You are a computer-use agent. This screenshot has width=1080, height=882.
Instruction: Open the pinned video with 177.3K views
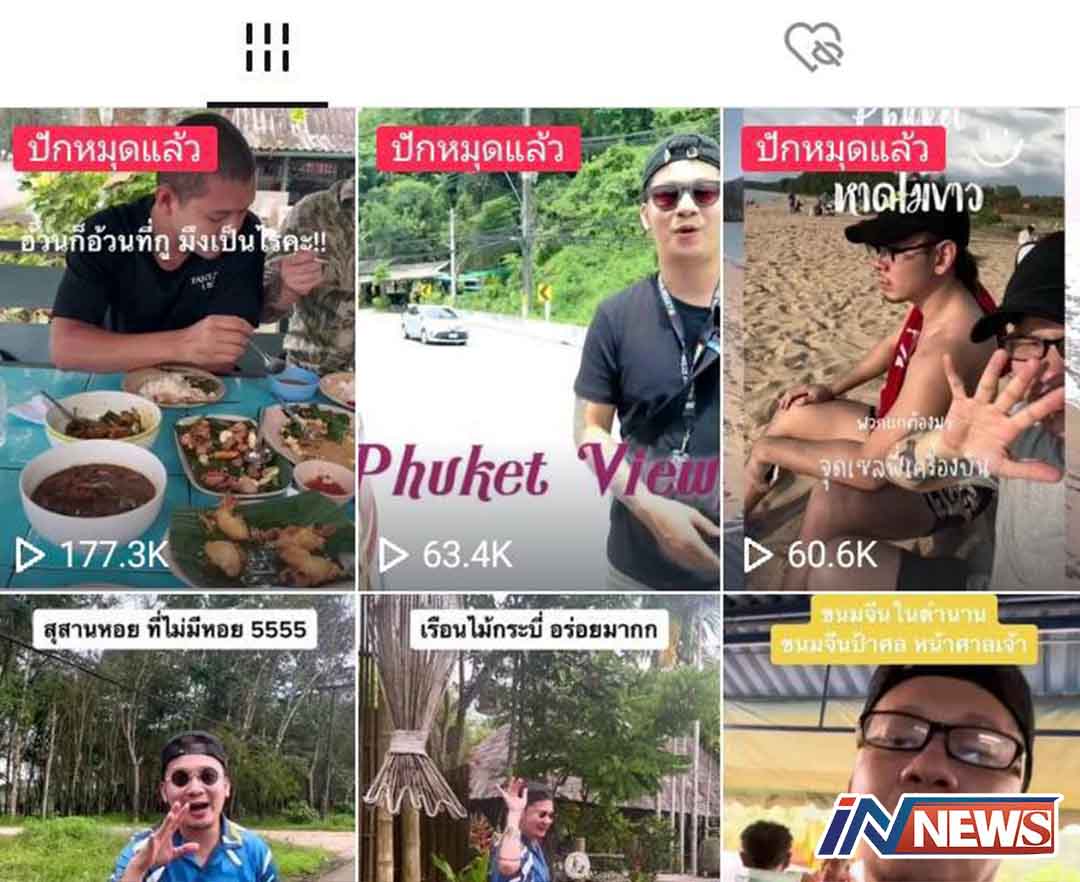[x=178, y=350]
